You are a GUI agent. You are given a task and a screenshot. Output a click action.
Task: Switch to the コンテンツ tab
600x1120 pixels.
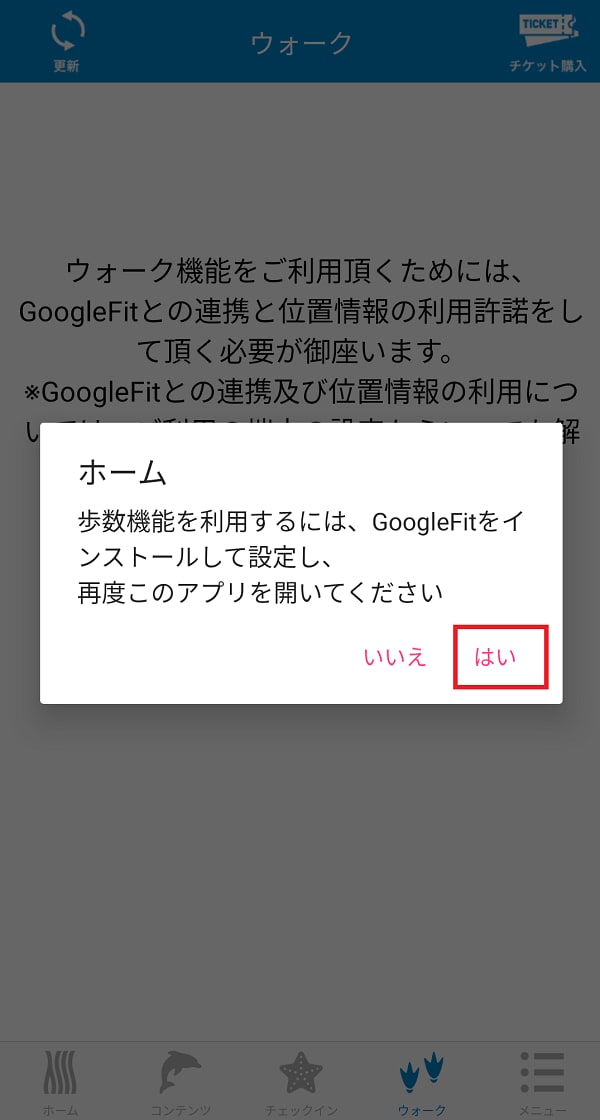[180, 1081]
